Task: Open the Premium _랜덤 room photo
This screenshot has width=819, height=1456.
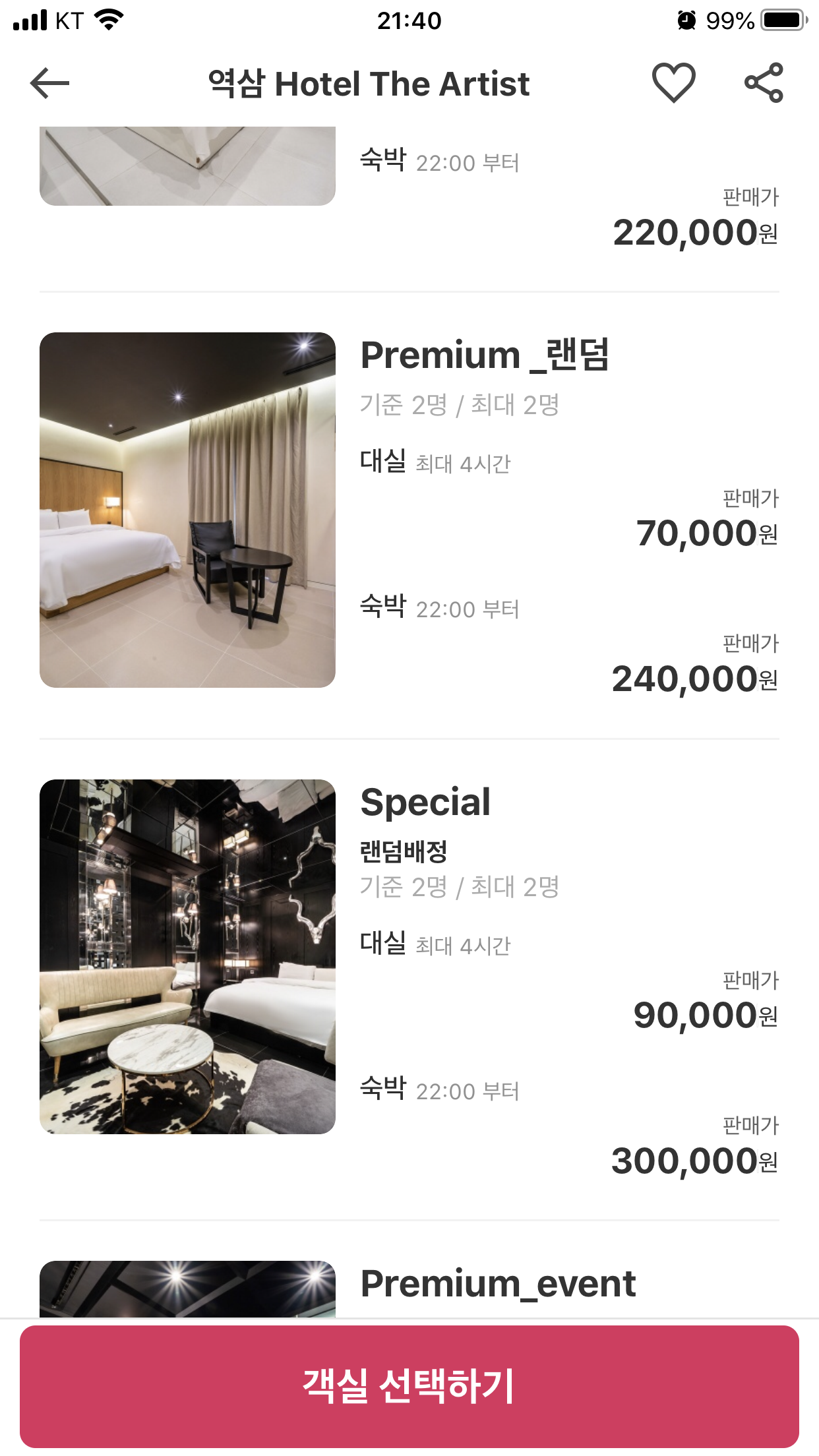Action: click(187, 510)
